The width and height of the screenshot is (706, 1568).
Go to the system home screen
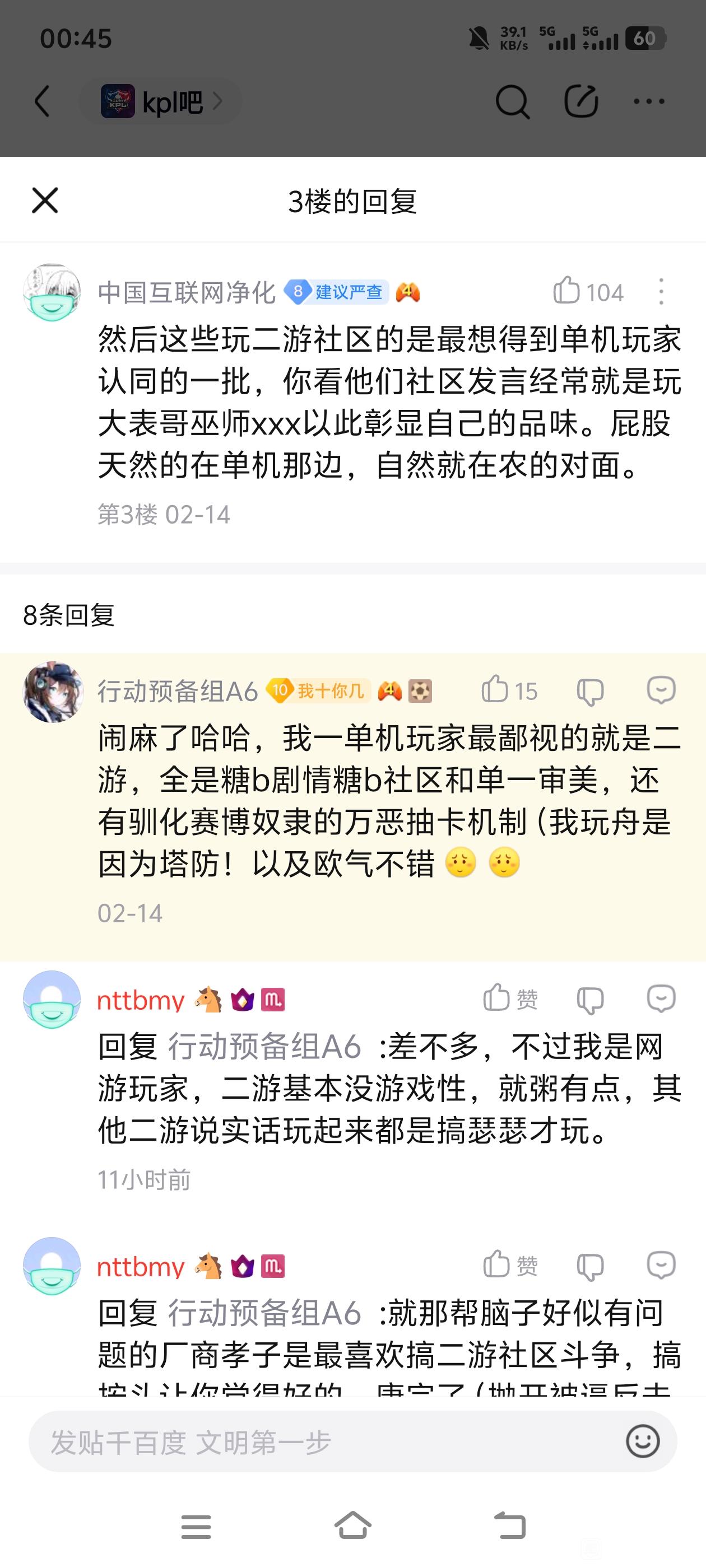click(352, 1525)
